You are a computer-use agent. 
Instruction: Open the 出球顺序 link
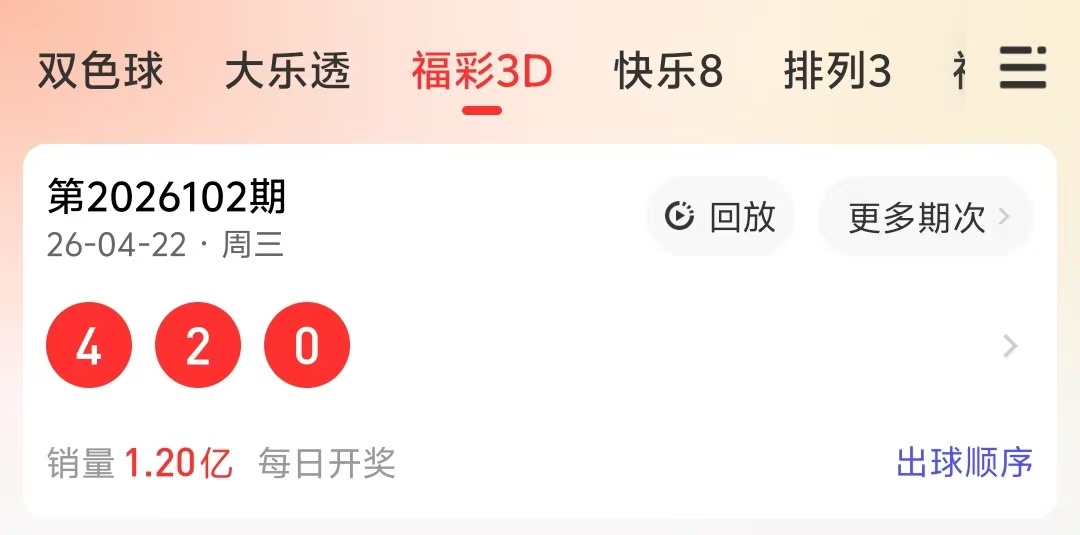[964, 462]
